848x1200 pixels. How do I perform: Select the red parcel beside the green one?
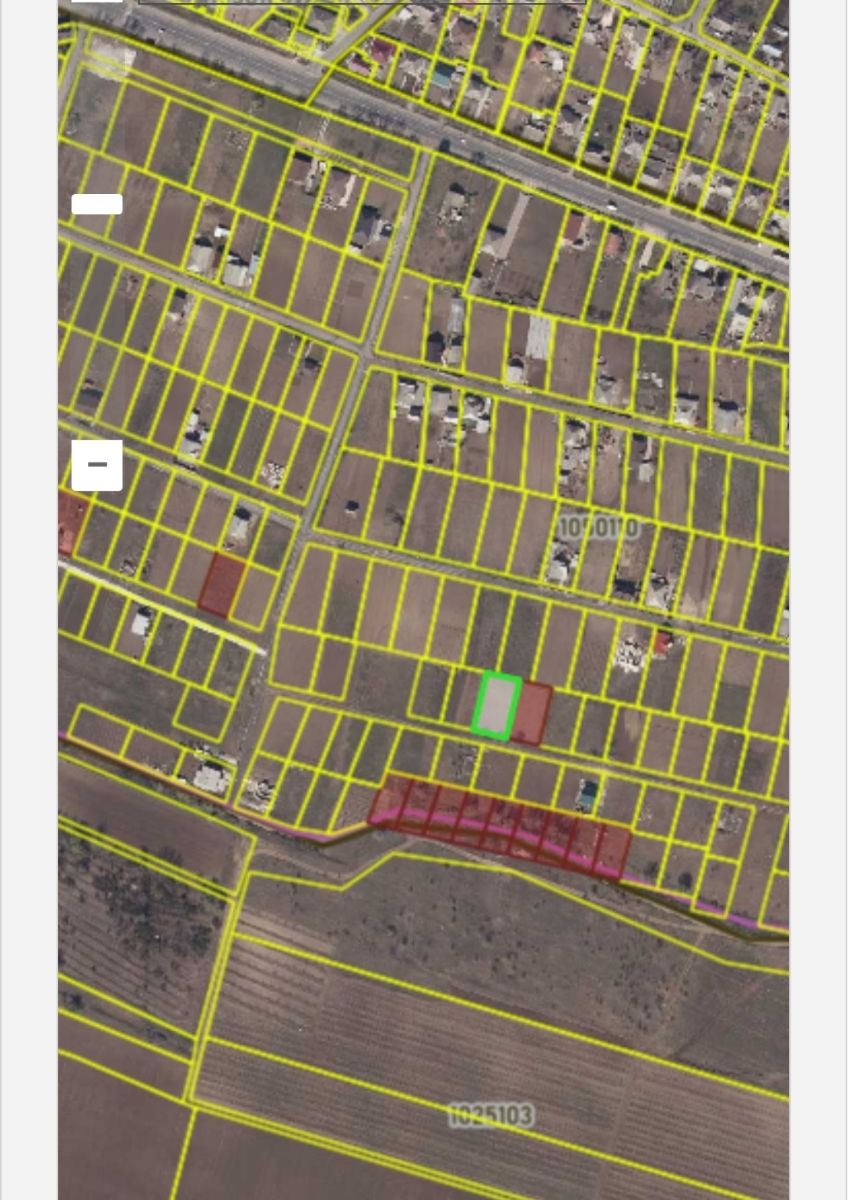click(x=531, y=713)
